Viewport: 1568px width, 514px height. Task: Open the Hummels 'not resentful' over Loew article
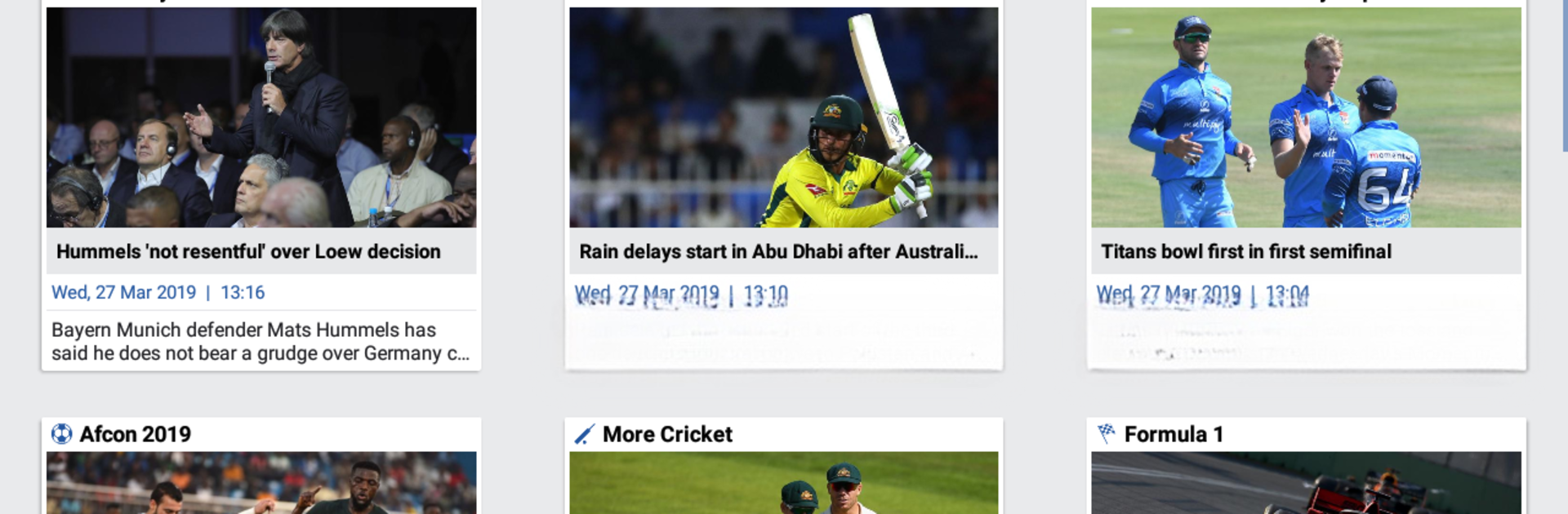coord(248,251)
